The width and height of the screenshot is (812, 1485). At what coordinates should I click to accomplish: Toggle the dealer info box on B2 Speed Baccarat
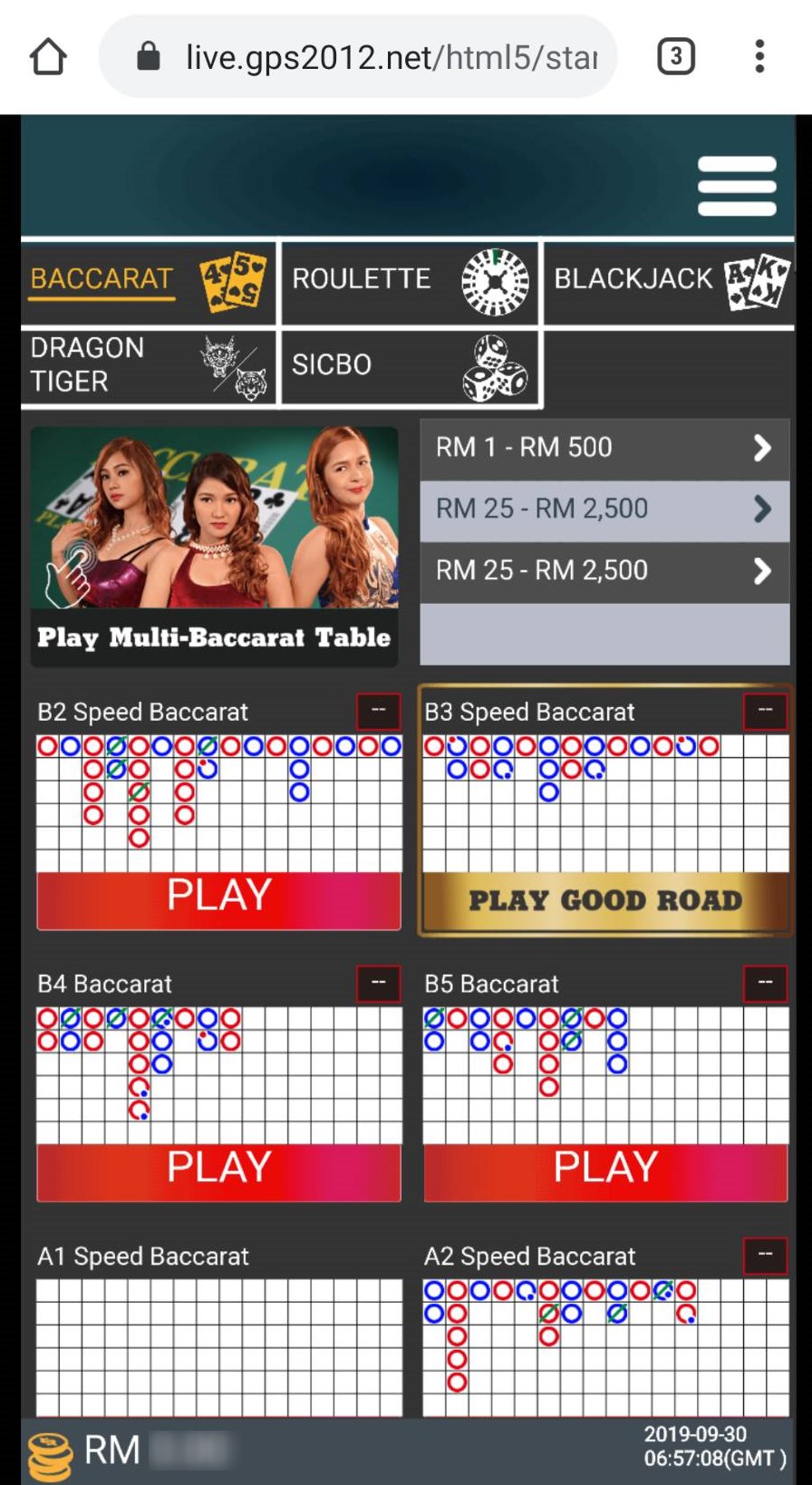pyautogui.click(x=379, y=712)
